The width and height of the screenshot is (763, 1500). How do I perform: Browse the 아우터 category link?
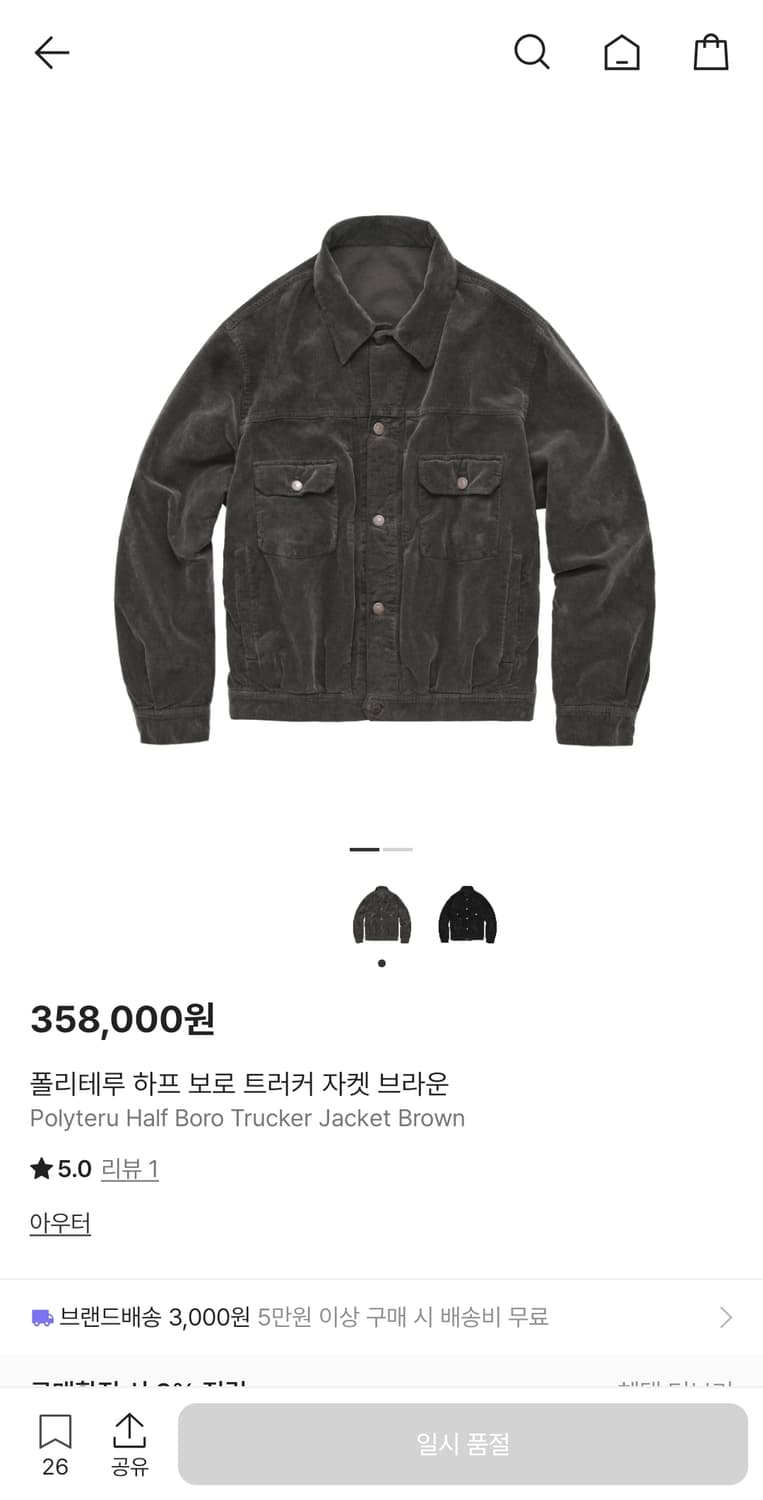[x=60, y=1223]
